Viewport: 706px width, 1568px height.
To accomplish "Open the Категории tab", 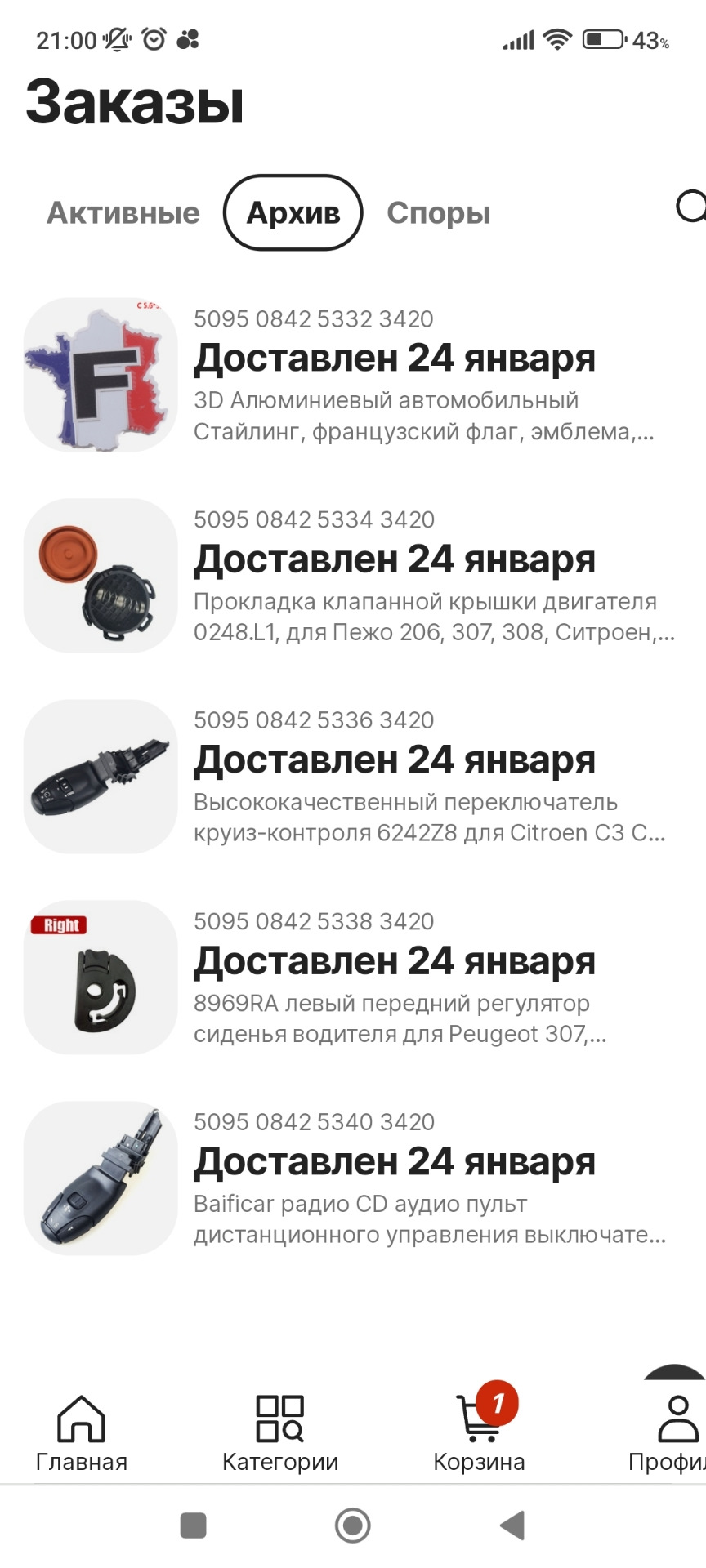I will pyautogui.click(x=280, y=1433).
